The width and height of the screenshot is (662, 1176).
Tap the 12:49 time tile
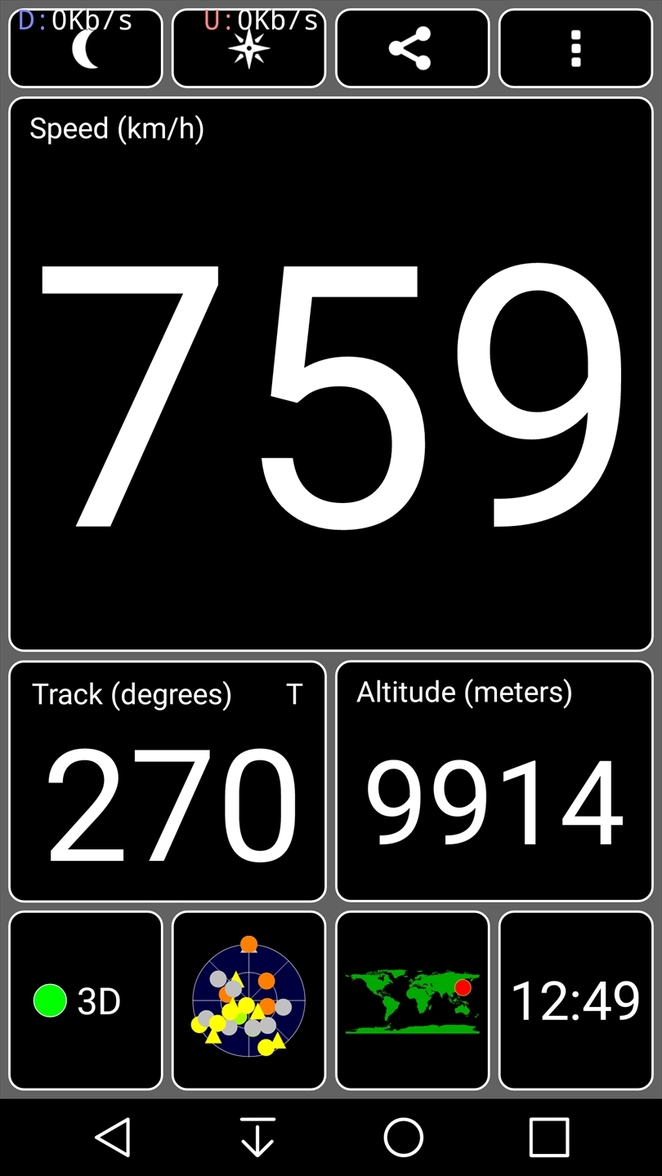pyautogui.click(x=575, y=1000)
